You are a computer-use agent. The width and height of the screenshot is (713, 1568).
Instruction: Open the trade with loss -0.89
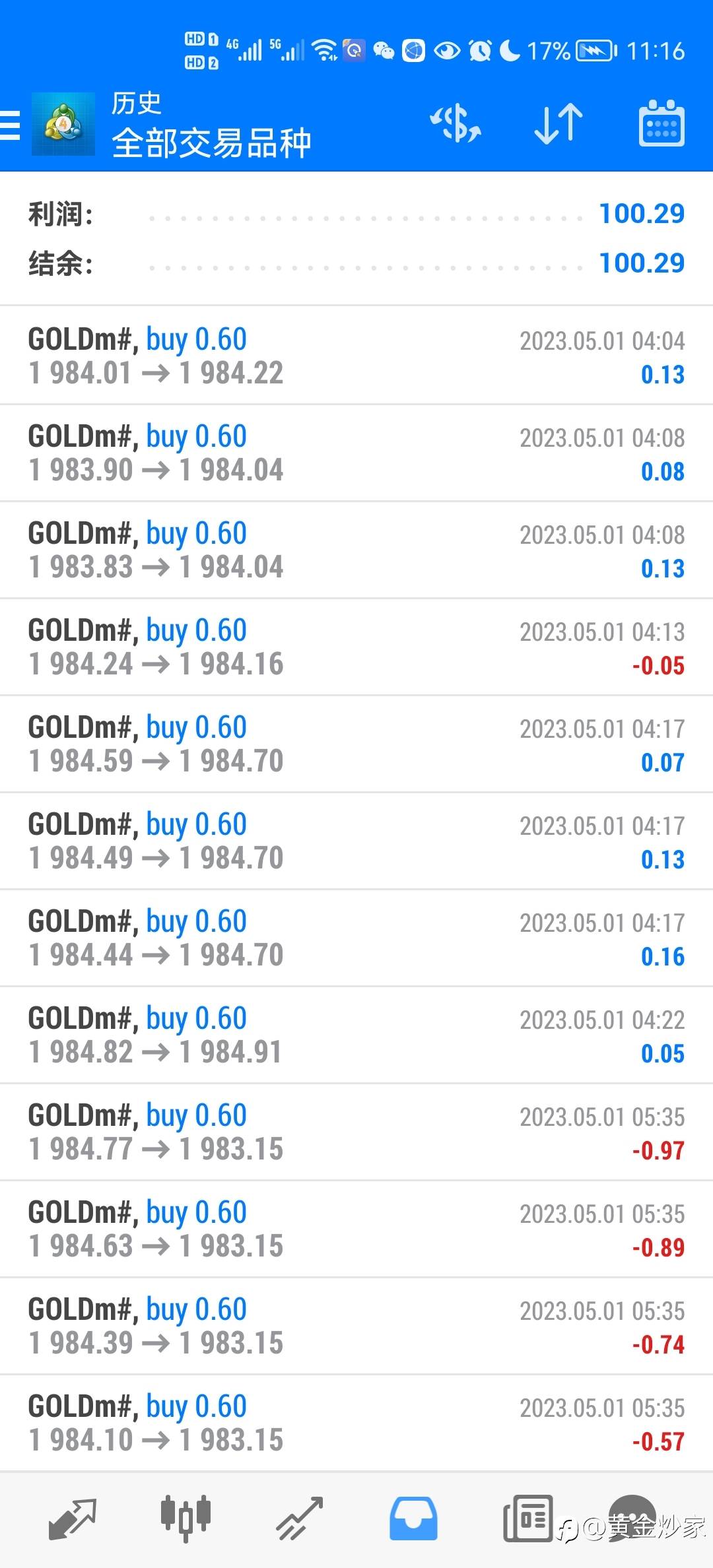click(356, 1229)
